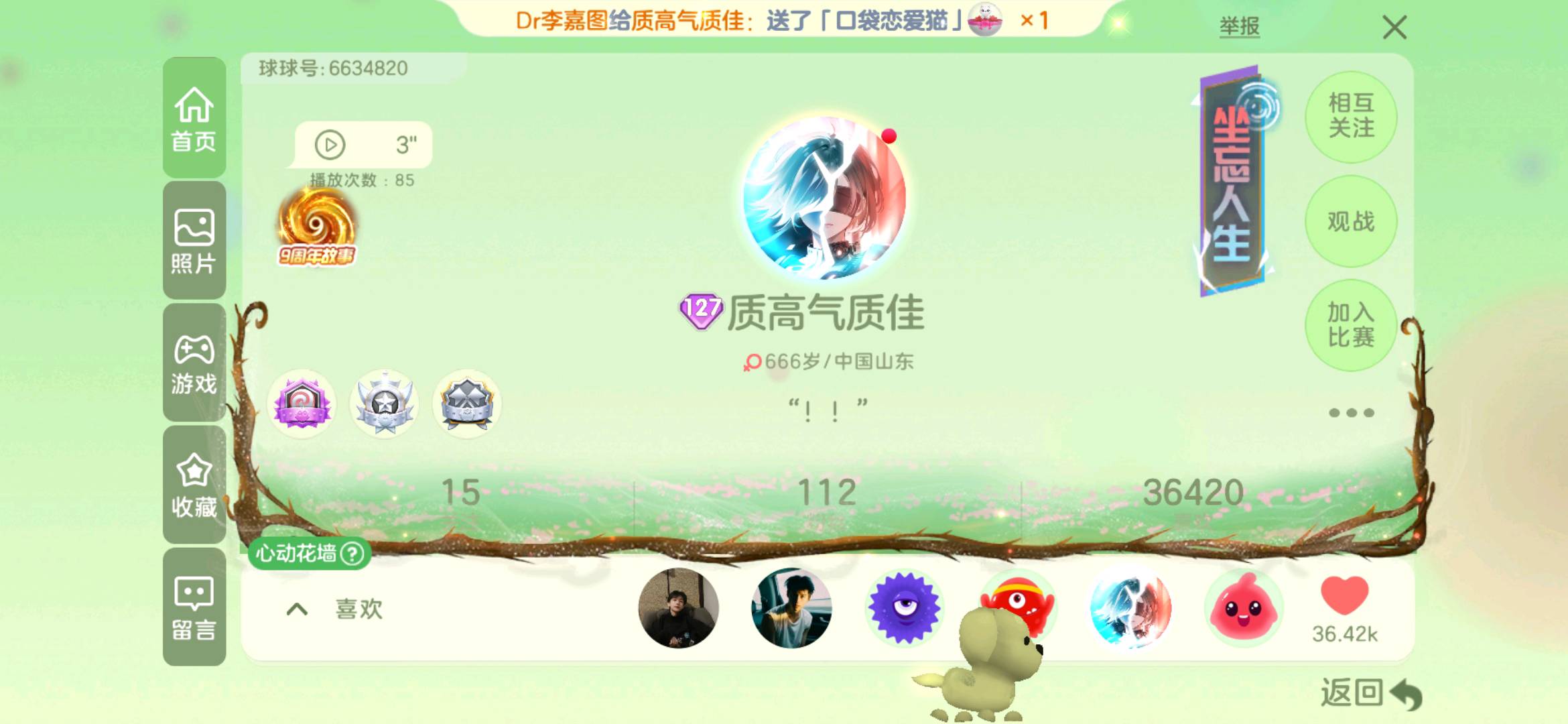Open the 心动花墙 help question mark
Viewport: 1568px width, 724px height.
[352, 554]
